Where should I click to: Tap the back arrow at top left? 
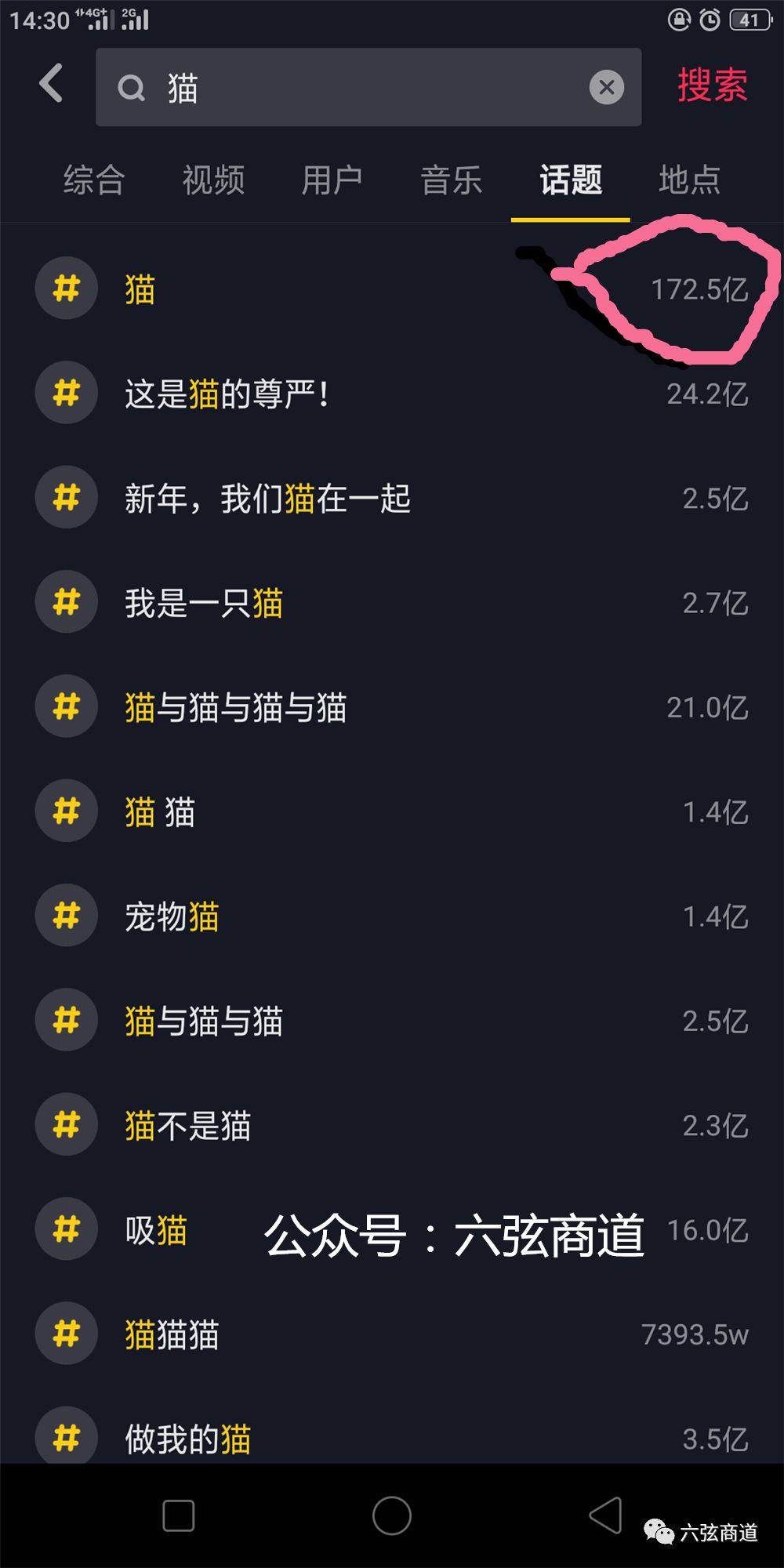(50, 84)
